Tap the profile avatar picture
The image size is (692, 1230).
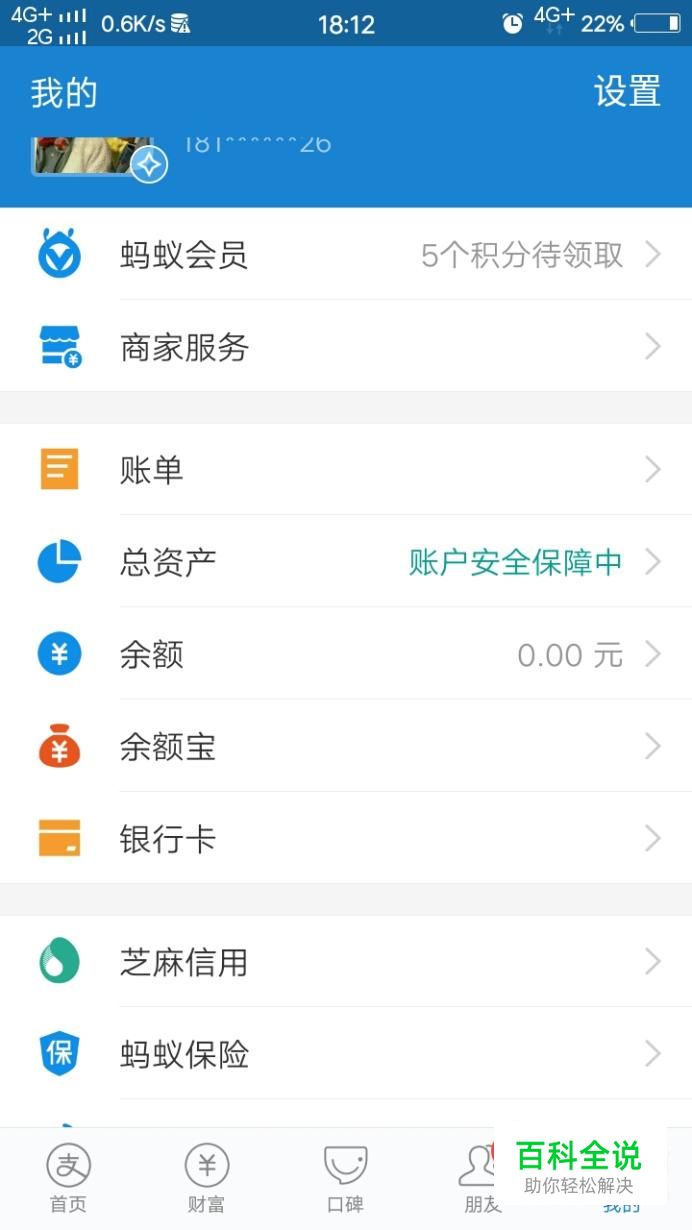pyautogui.click(x=93, y=155)
